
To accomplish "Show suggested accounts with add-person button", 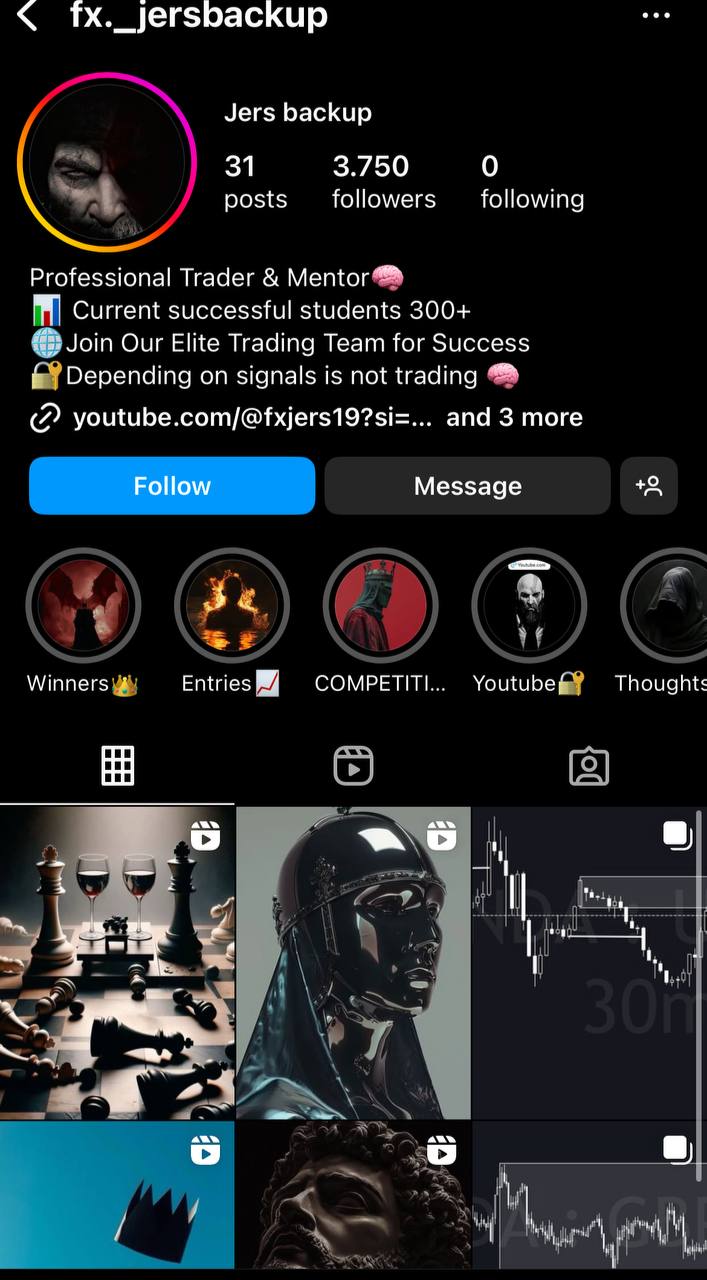I will click(x=649, y=486).
